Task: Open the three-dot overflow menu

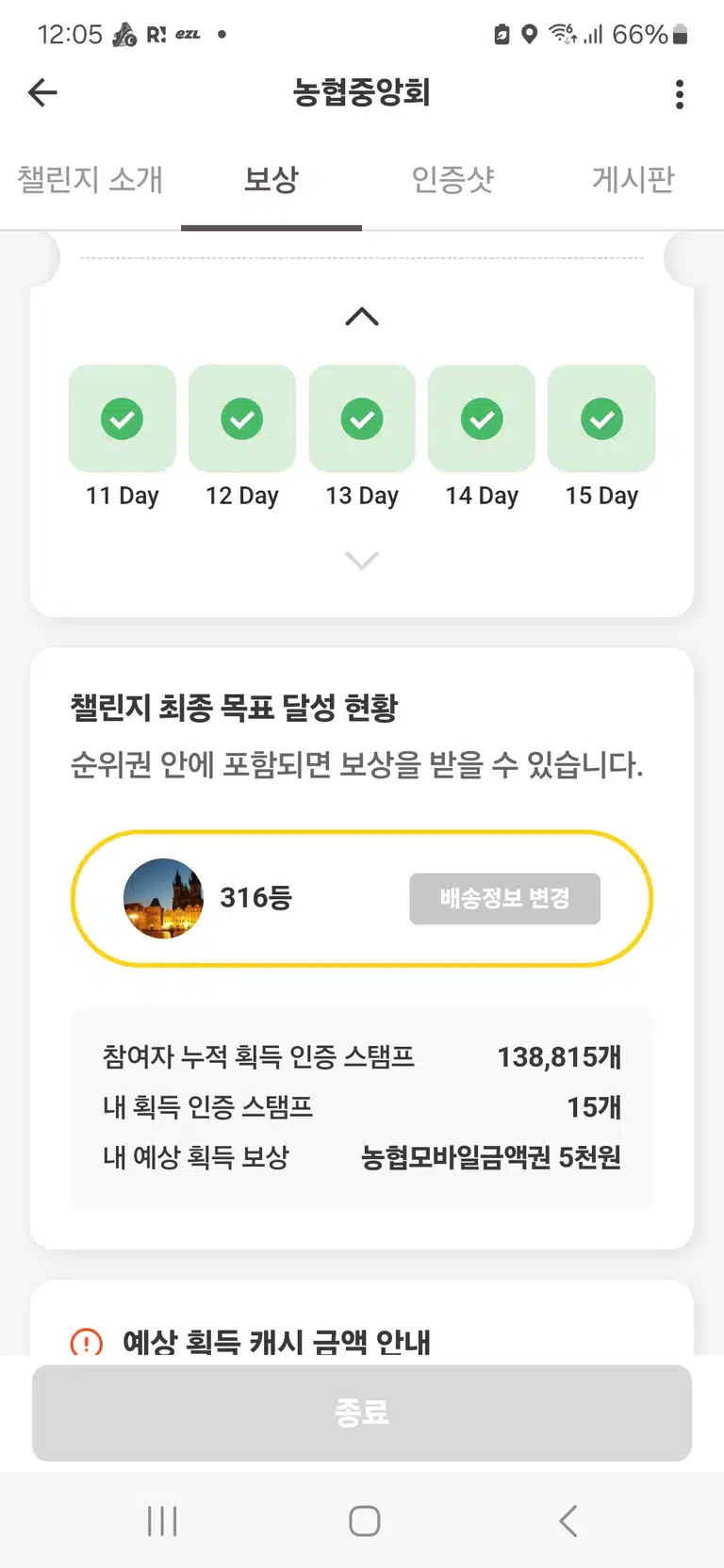Action: 680,93
